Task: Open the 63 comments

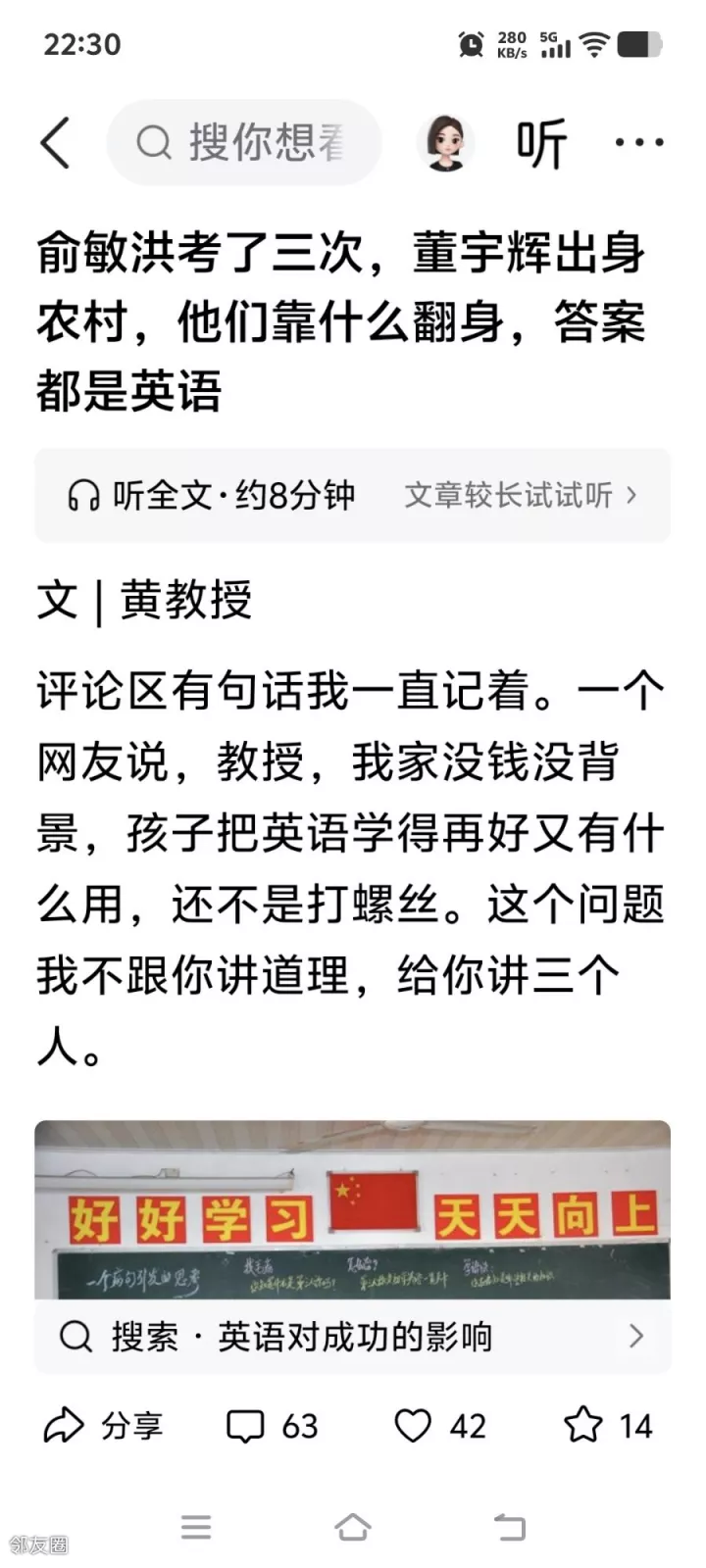Action: pos(273,1426)
